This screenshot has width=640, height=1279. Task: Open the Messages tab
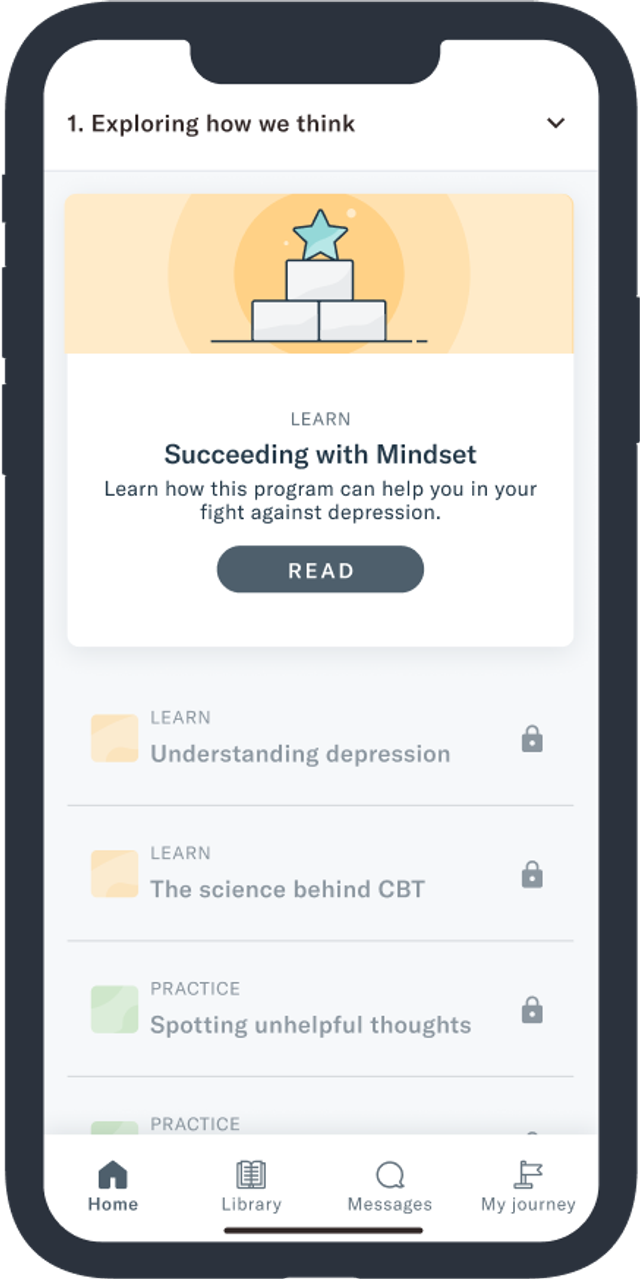[389, 1187]
